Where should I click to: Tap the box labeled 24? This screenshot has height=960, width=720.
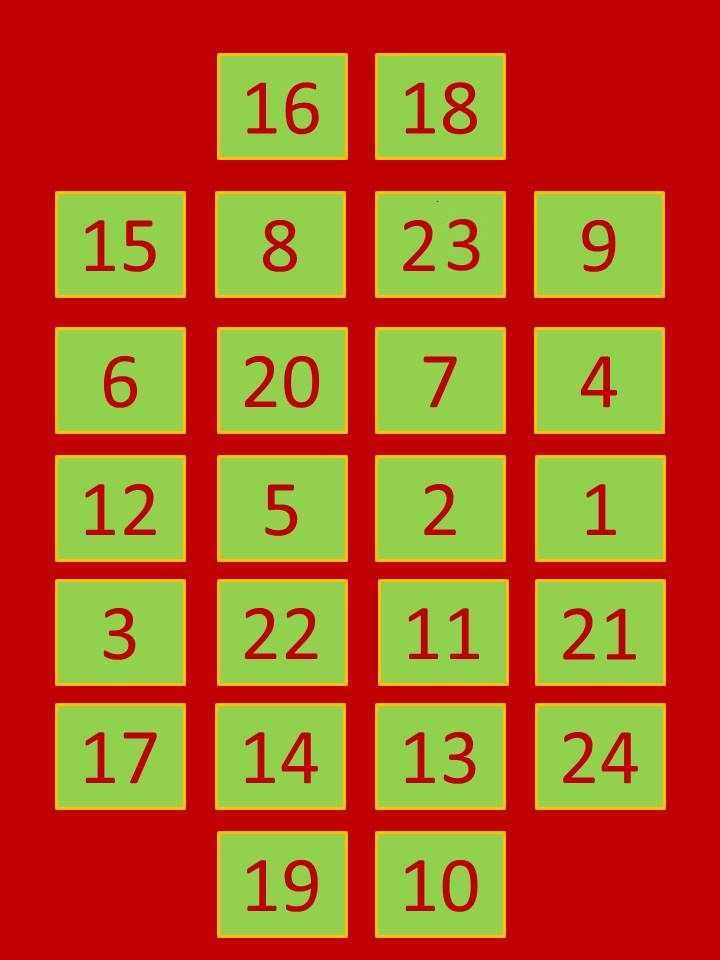tap(600, 756)
